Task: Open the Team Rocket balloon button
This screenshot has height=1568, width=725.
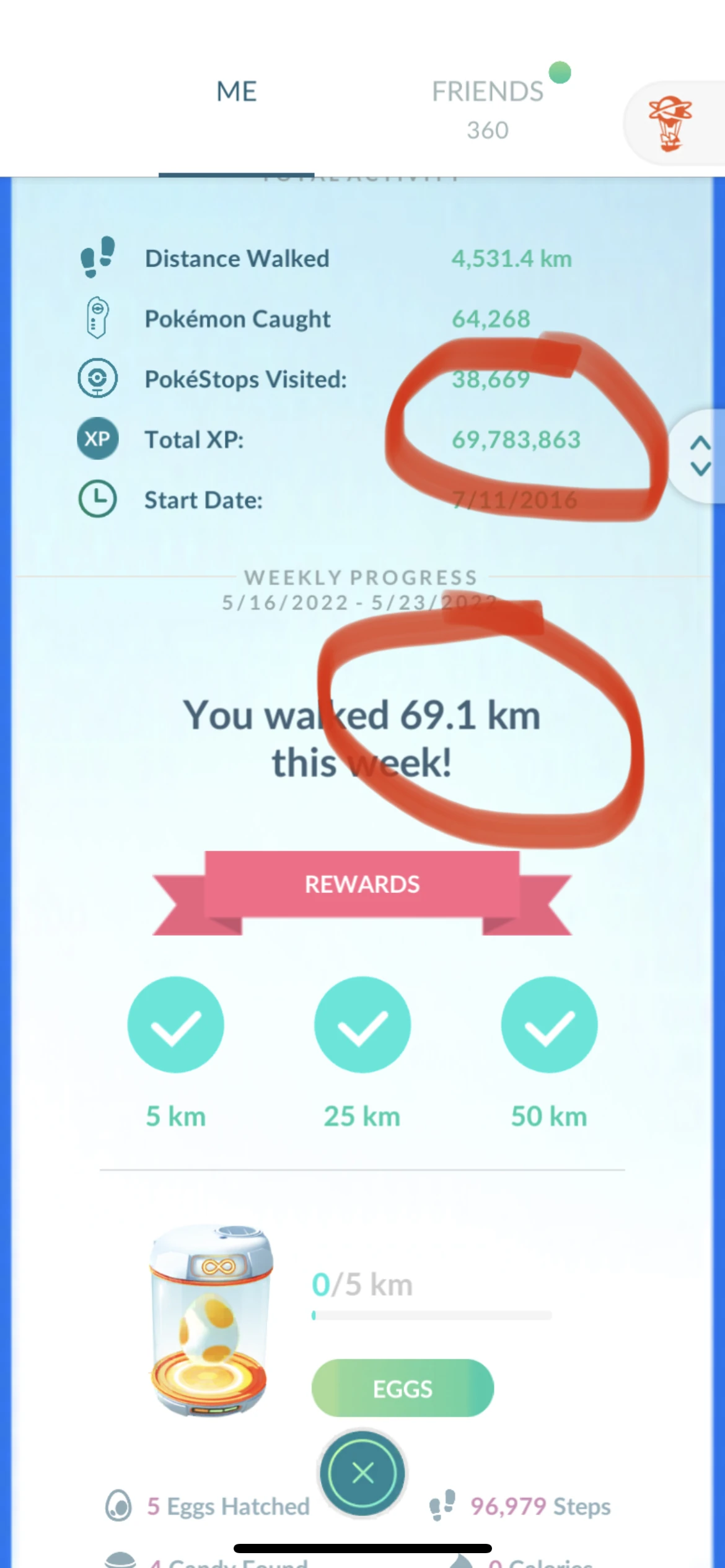Action: pos(672,123)
